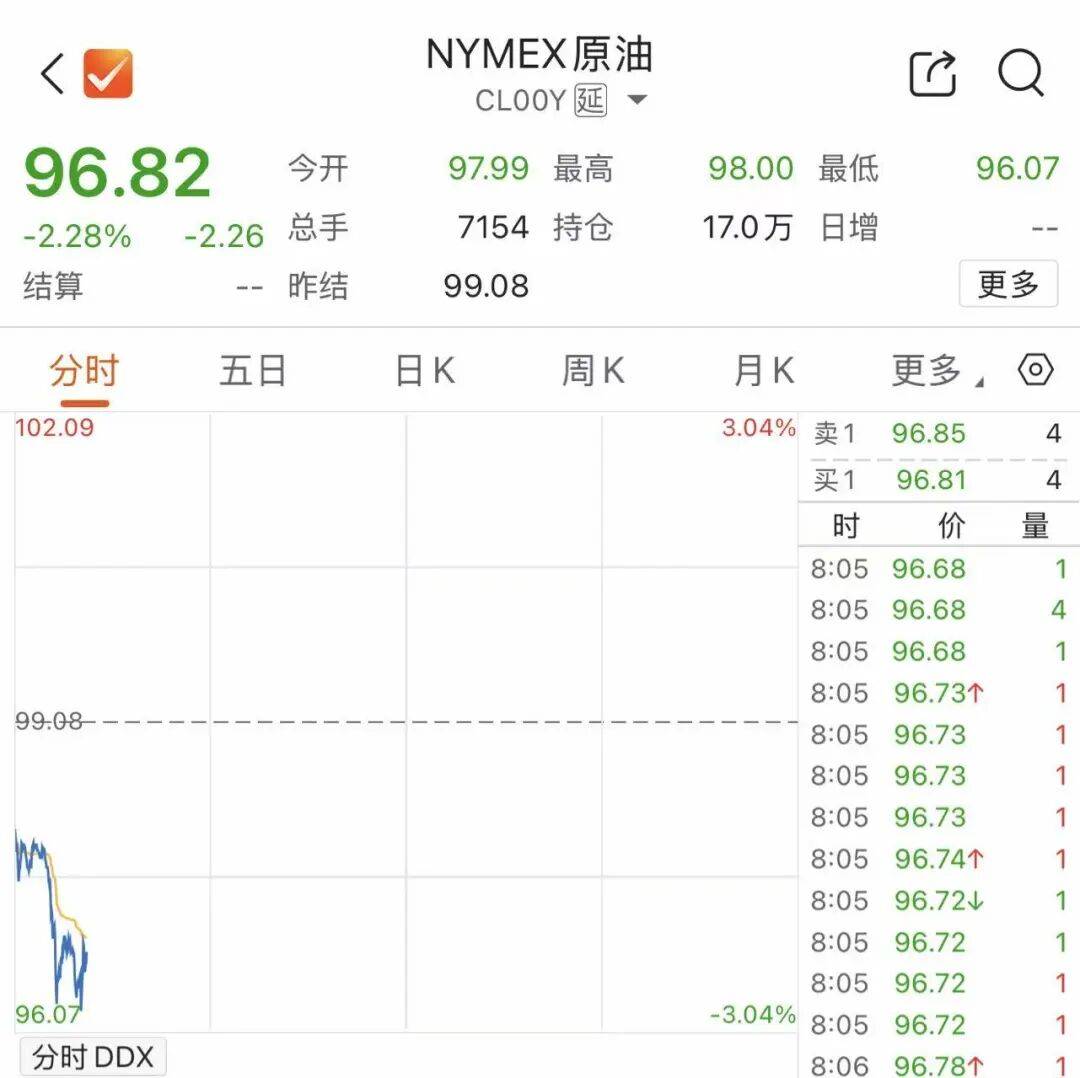This screenshot has width=1080, height=1078.
Task: Share the NYMEX crude oil quote
Action: tap(932, 74)
